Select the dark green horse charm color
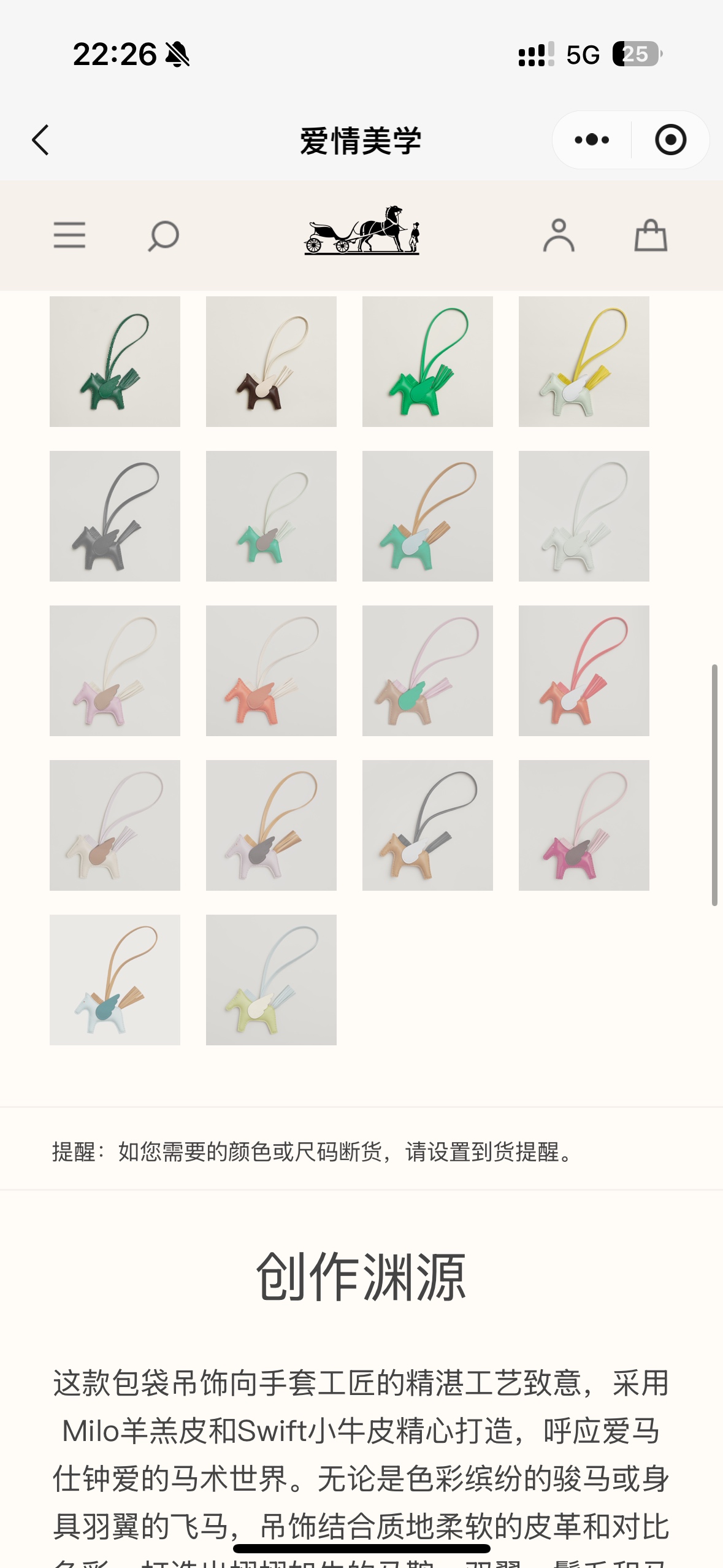This screenshot has width=723, height=1568. (115, 362)
